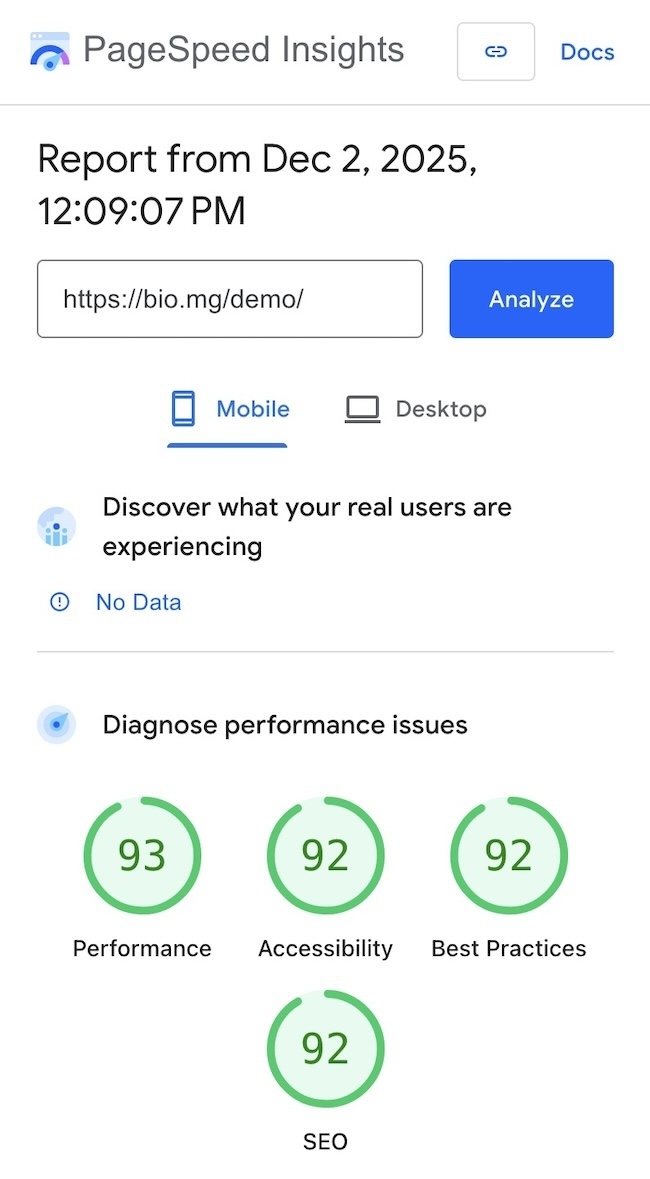Tap the URL field with bio.mg/demo

[230, 299]
